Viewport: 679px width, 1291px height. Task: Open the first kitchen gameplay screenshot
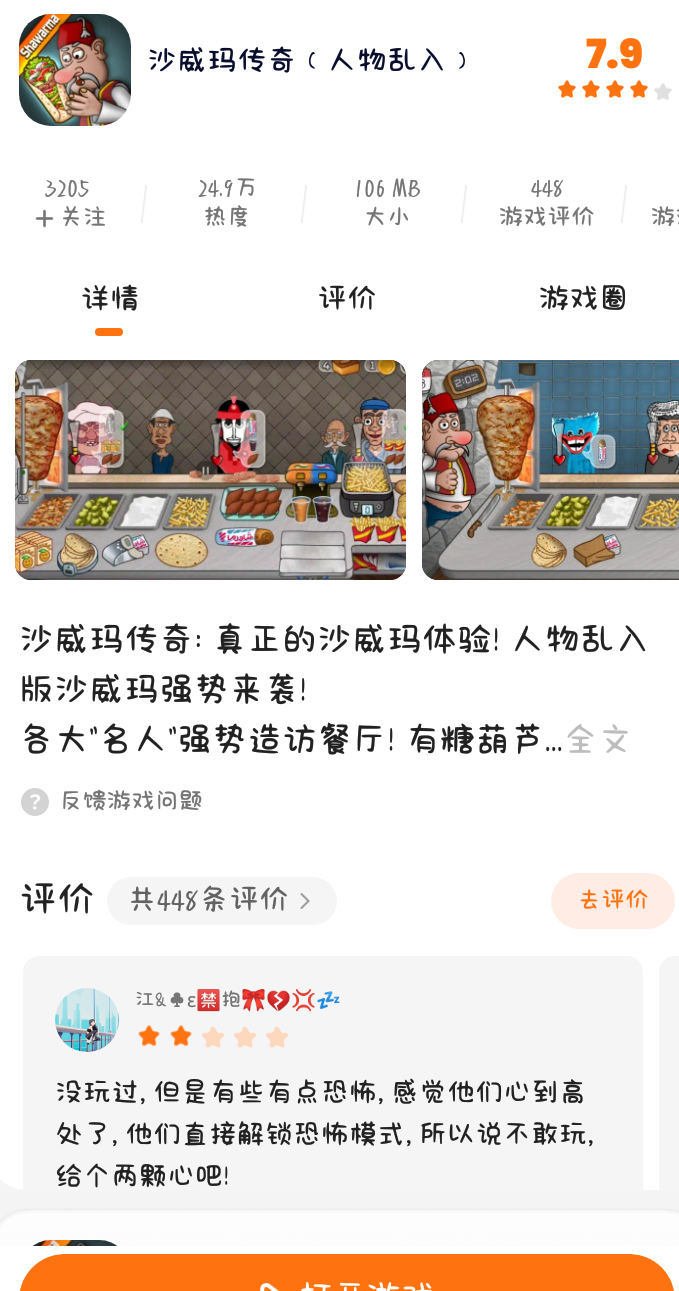[210, 470]
